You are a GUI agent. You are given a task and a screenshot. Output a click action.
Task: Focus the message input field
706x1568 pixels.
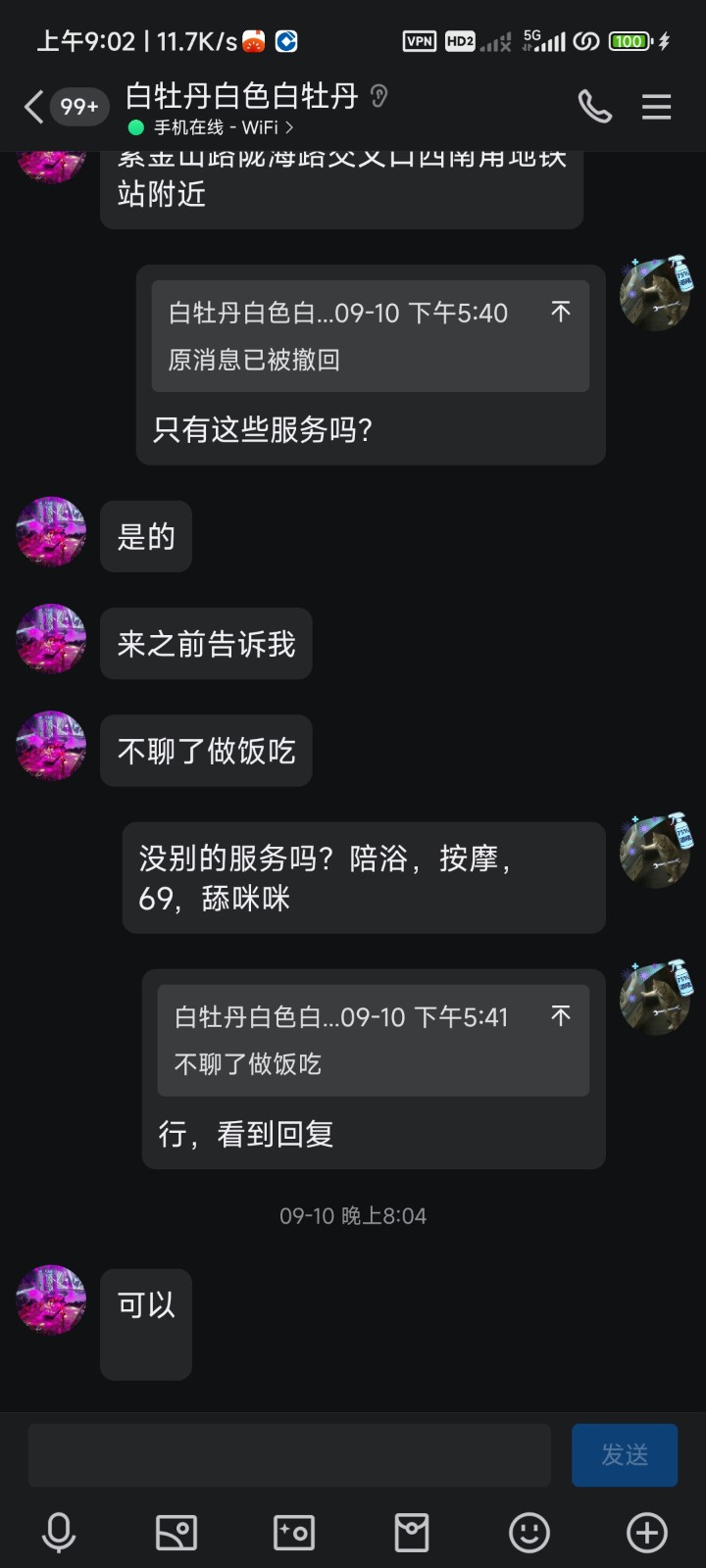coord(288,1455)
